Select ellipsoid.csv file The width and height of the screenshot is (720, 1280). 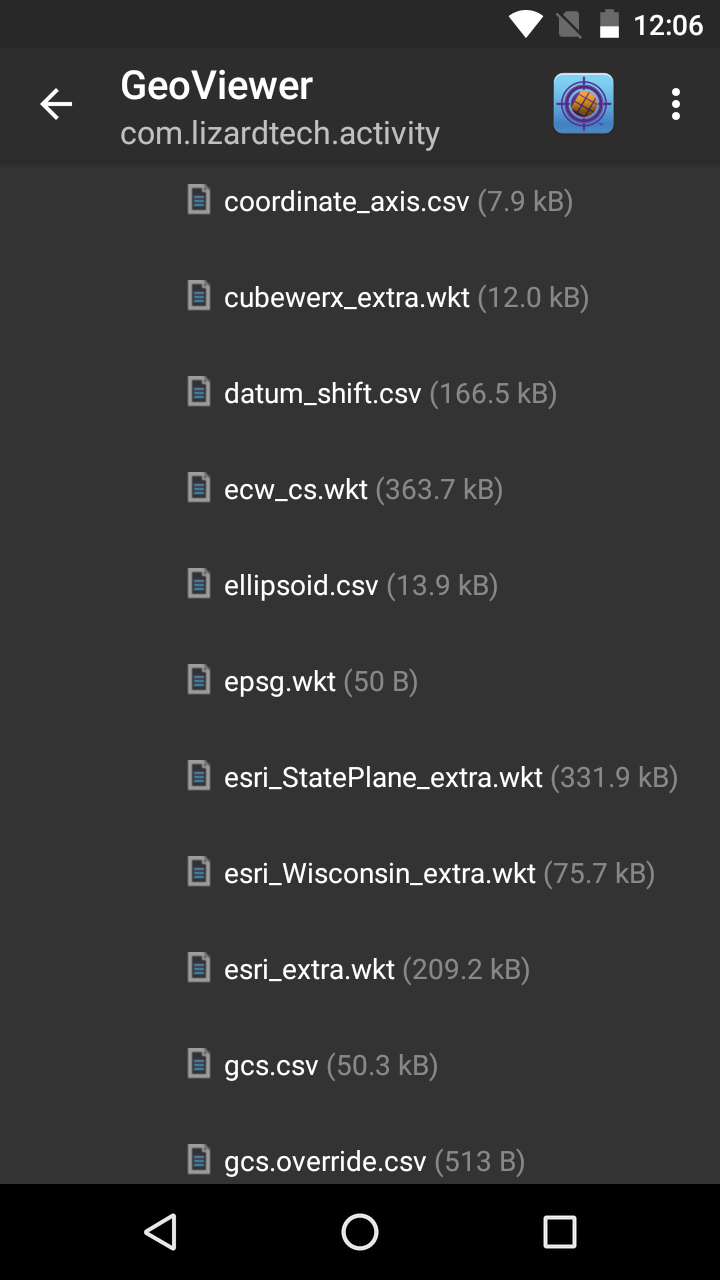coord(301,585)
